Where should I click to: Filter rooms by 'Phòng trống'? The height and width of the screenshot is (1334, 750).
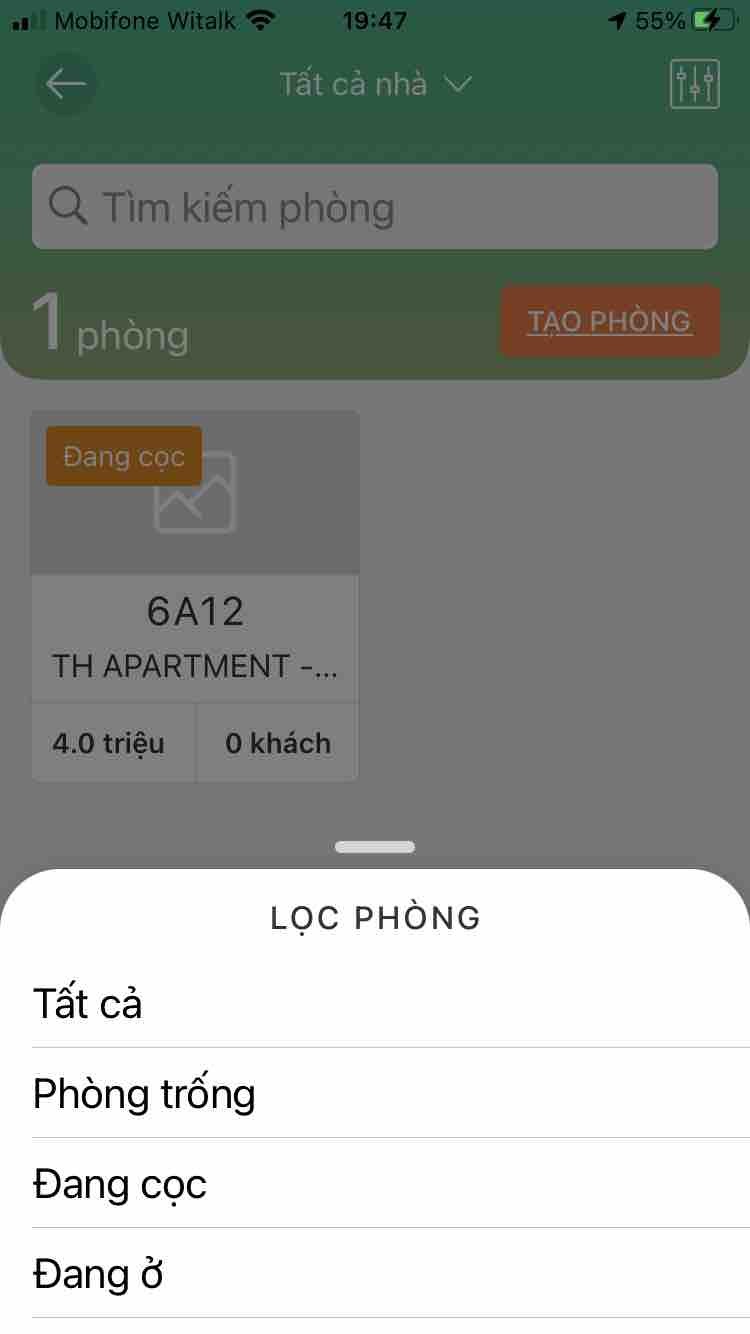click(144, 1094)
